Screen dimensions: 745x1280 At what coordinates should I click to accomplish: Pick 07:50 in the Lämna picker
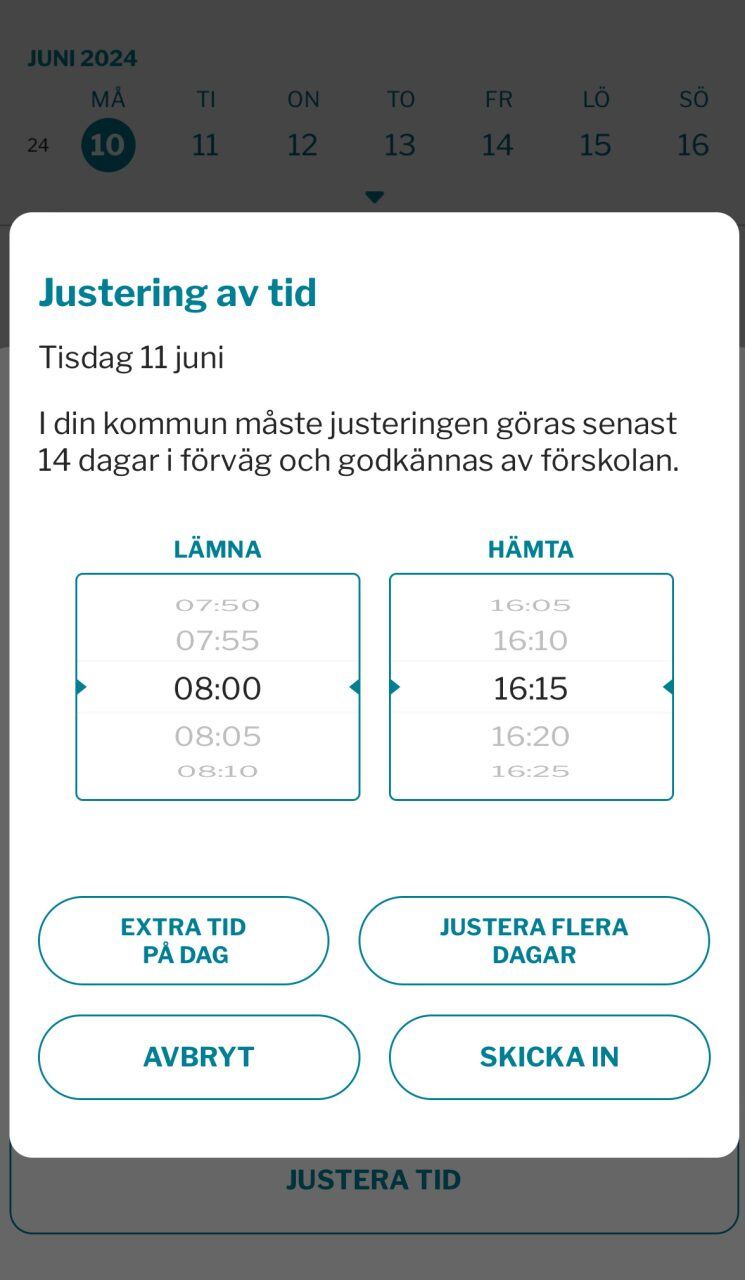tap(217, 605)
